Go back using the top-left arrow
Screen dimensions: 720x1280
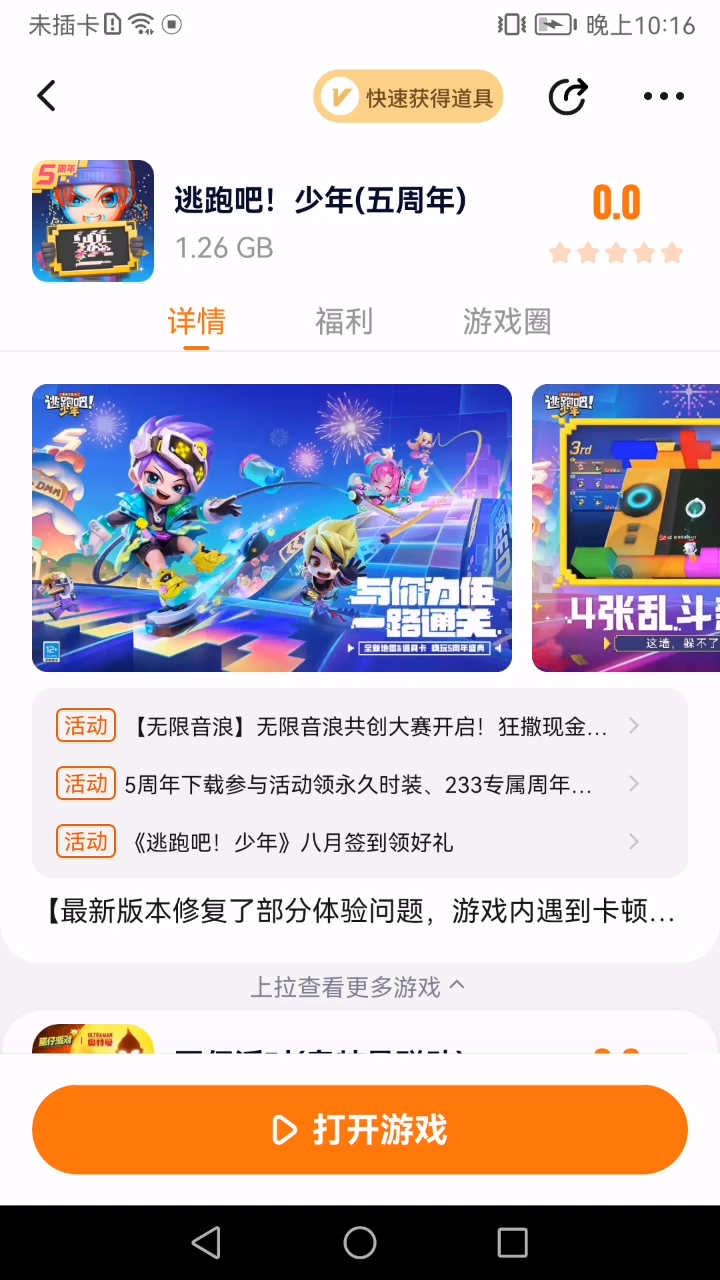[46, 96]
